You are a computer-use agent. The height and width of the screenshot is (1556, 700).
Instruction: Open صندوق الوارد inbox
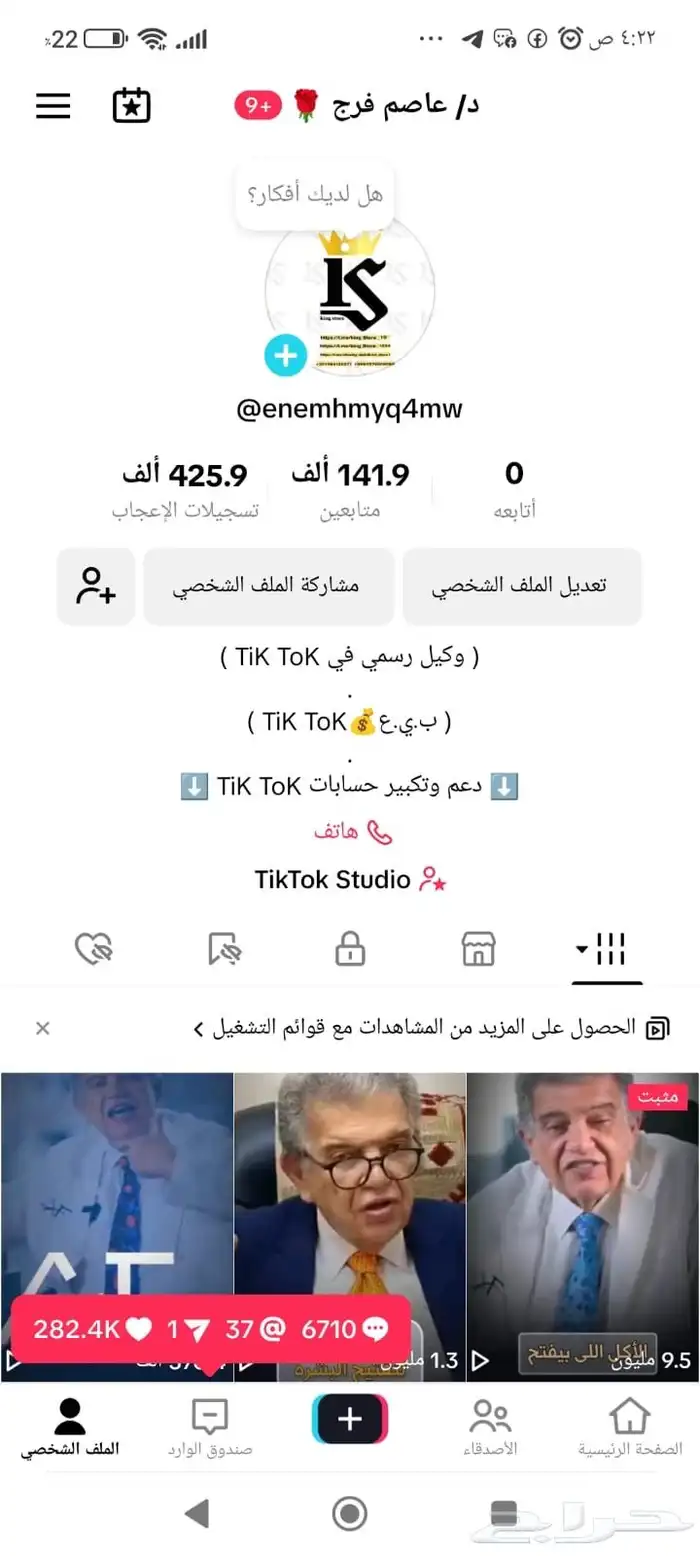tap(209, 1427)
